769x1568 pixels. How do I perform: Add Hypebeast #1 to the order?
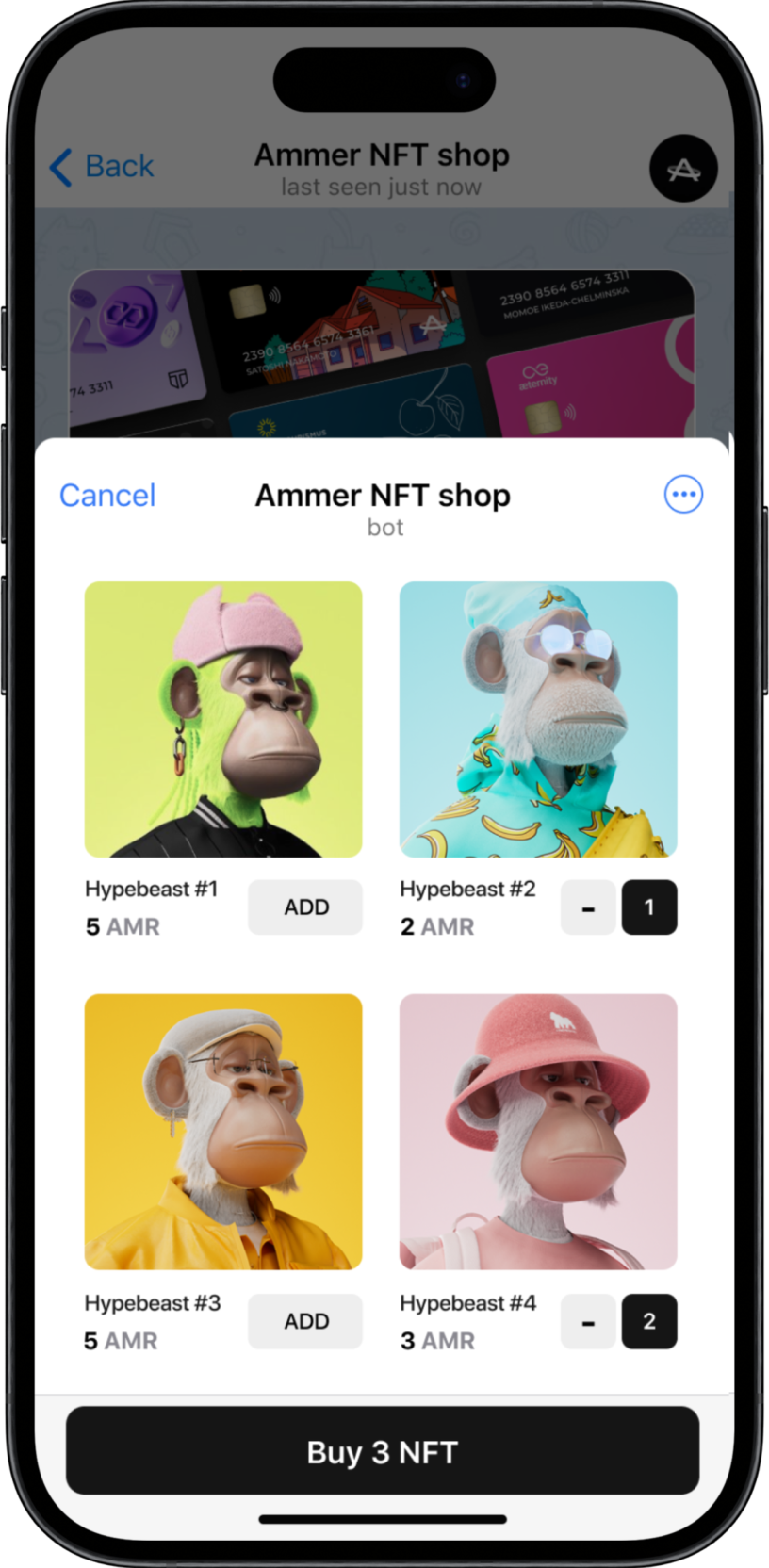(x=305, y=907)
